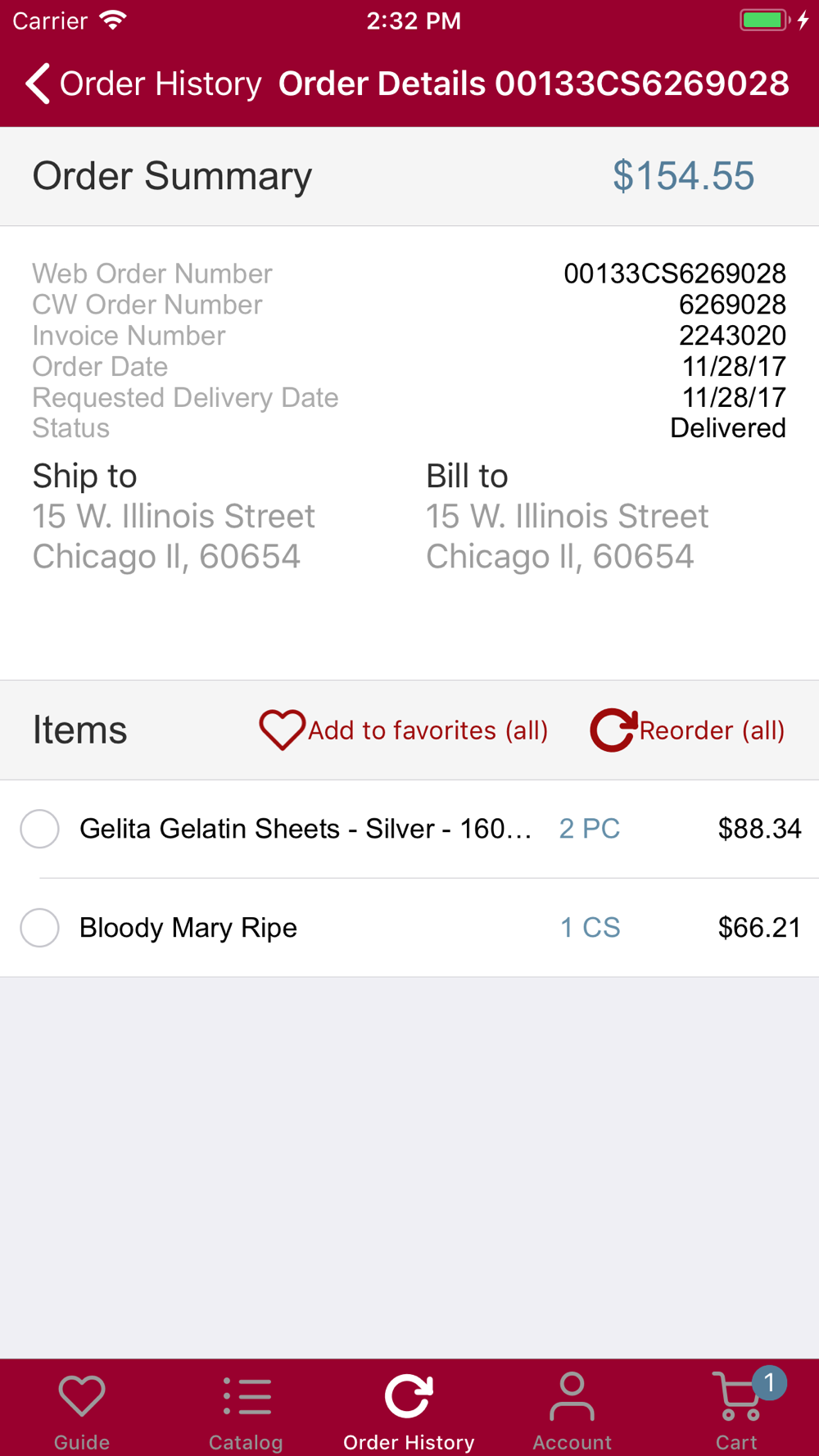
Task: Open the Cart tab
Action: tap(737, 1410)
